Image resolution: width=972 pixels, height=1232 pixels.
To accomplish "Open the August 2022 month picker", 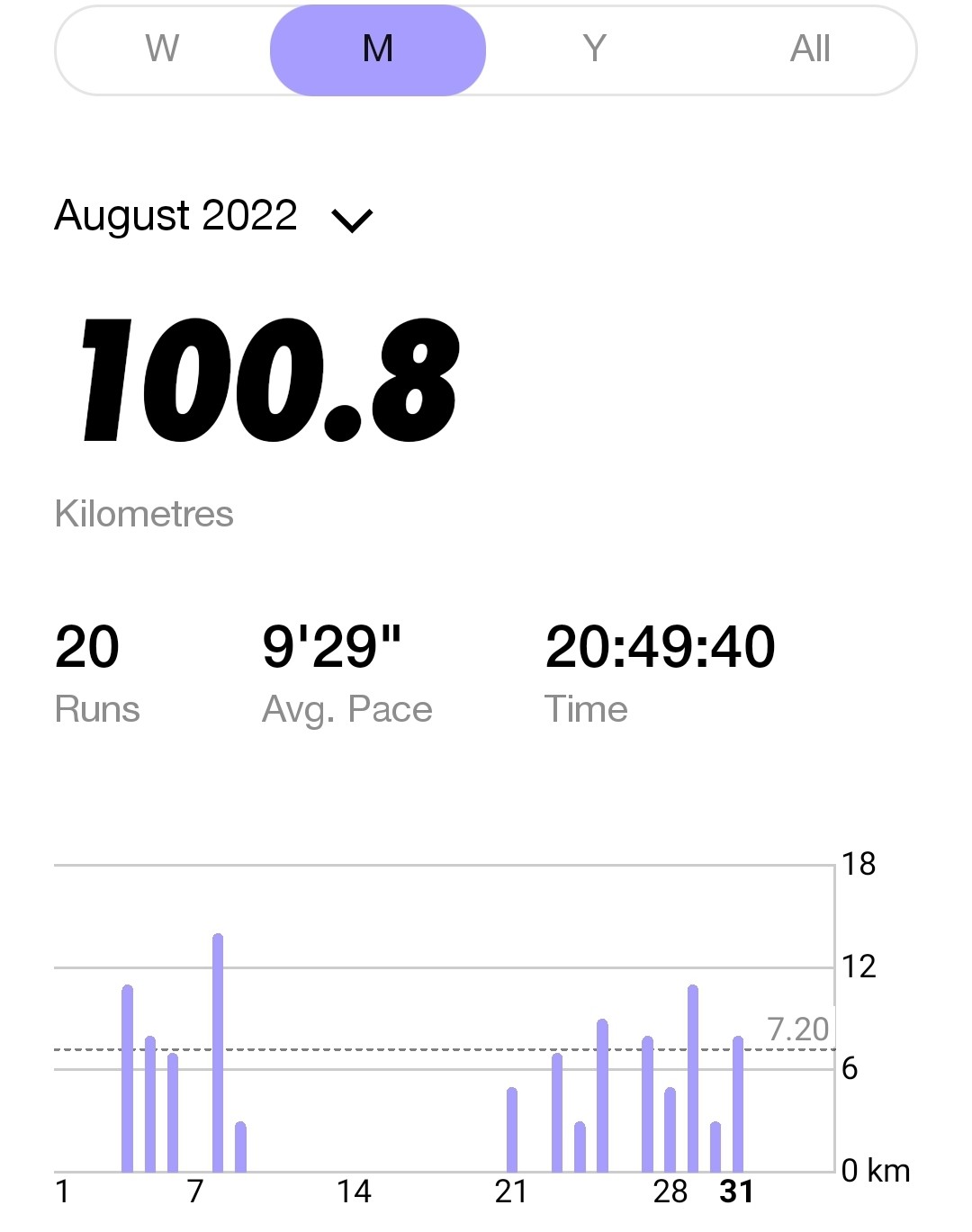I will pyautogui.click(x=213, y=216).
